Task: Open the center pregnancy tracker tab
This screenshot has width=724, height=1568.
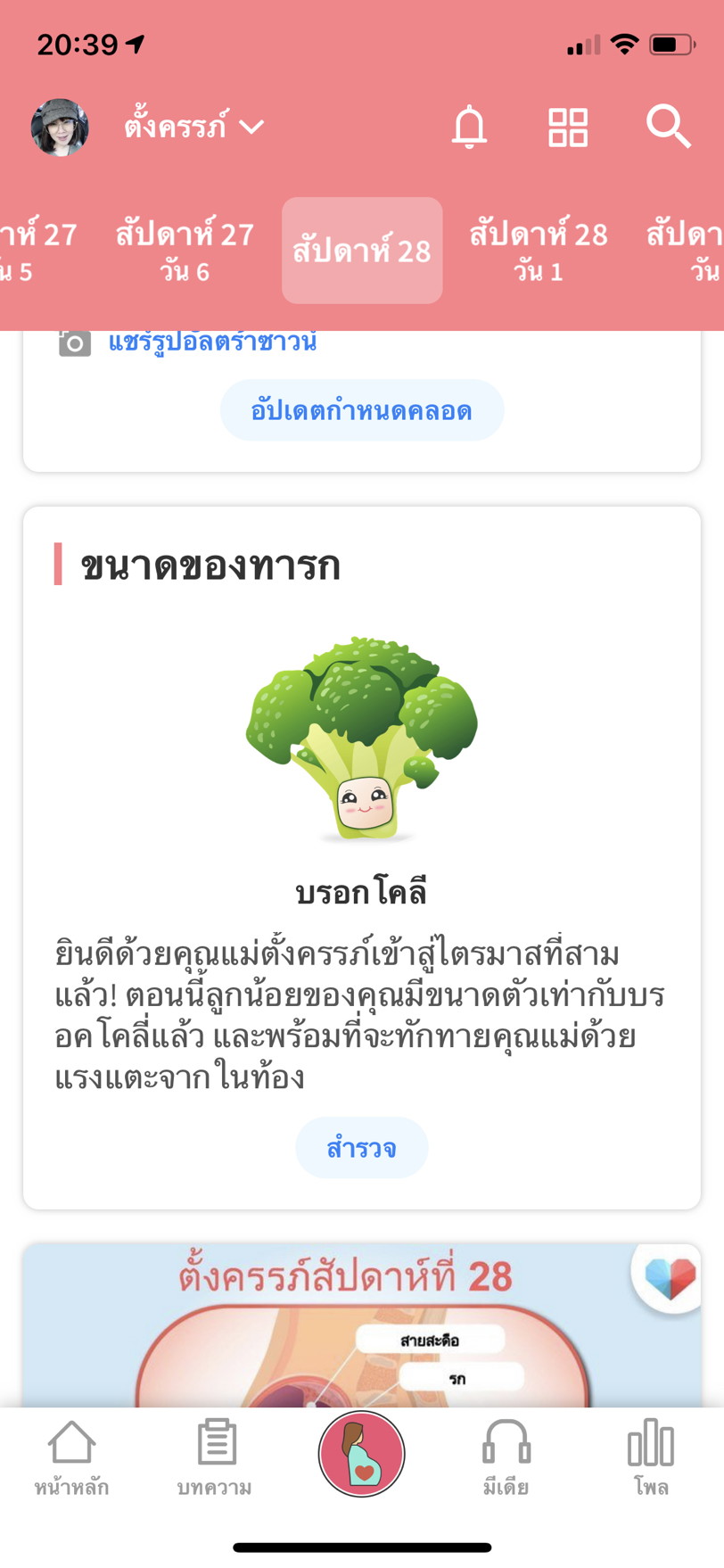Action: click(362, 1454)
